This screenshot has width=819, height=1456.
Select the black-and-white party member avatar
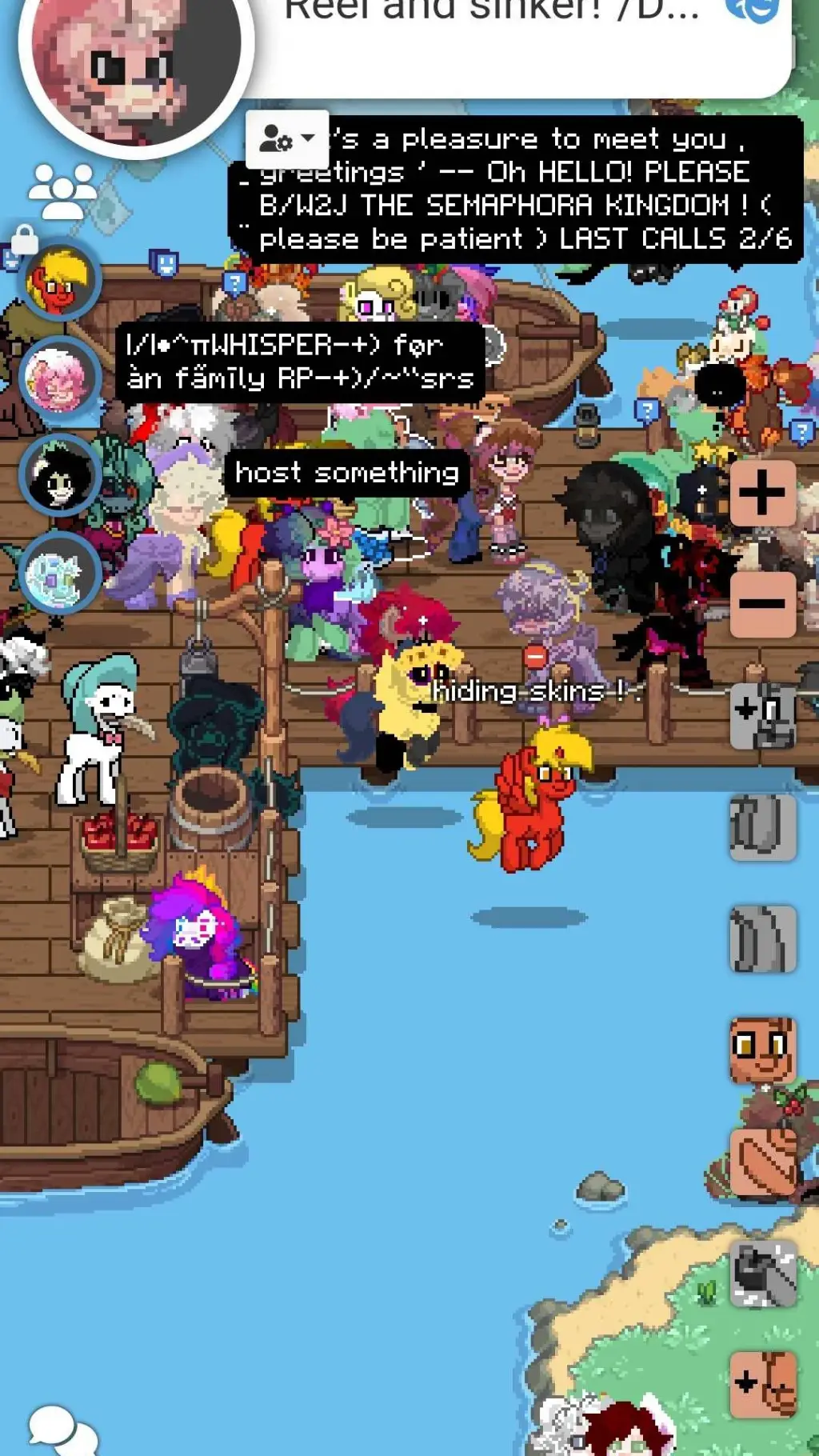[59, 476]
